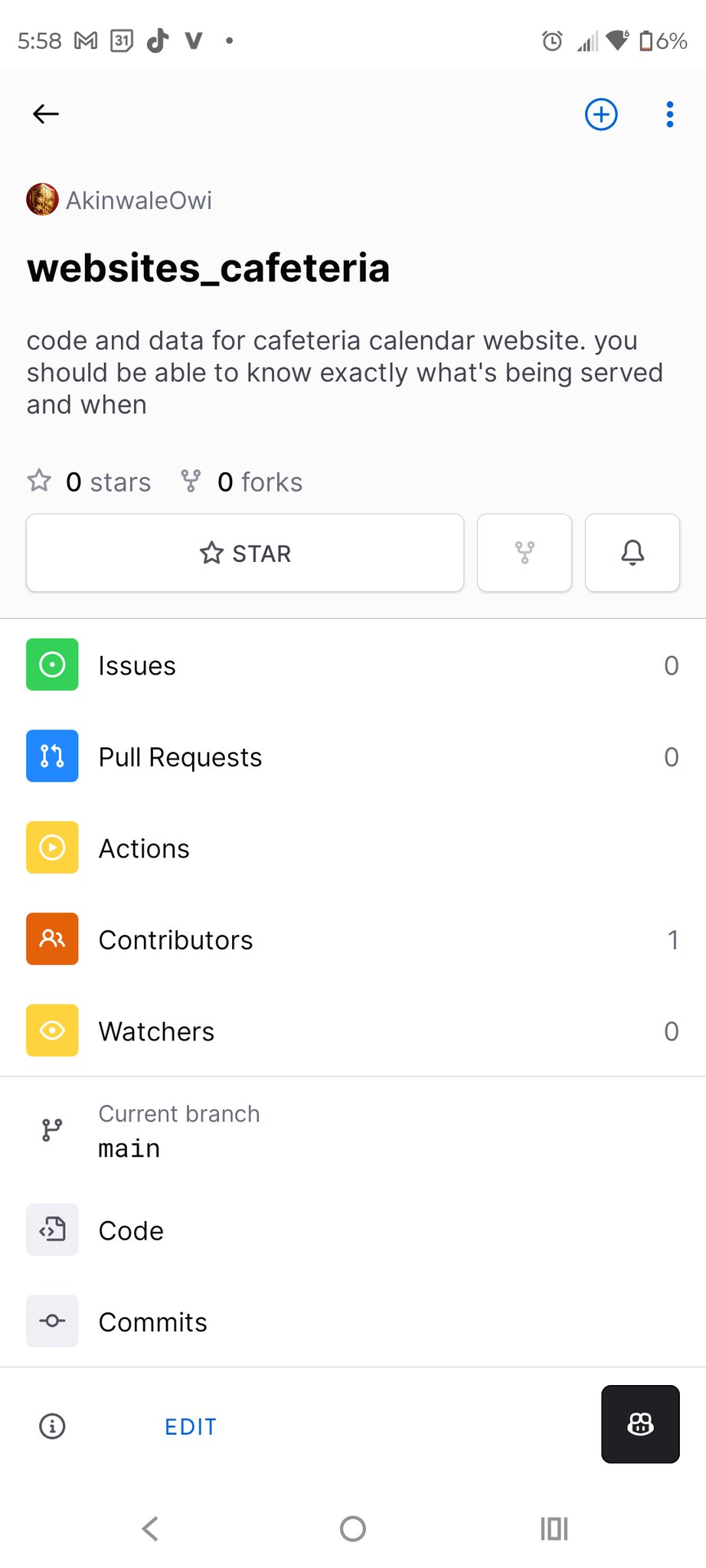Viewport: 706px width, 1568px height.
Task: Go back using the top arrow
Action: 46,114
